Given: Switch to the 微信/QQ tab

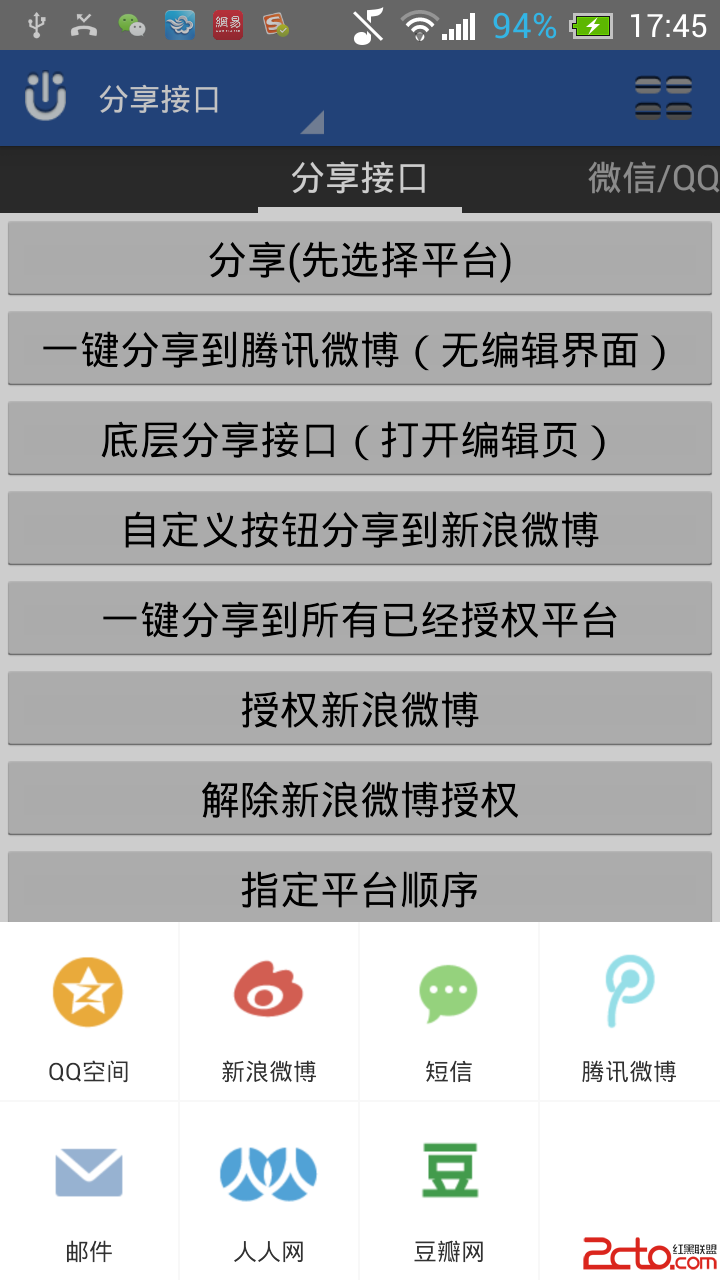Looking at the screenshot, I should [x=652, y=178].
